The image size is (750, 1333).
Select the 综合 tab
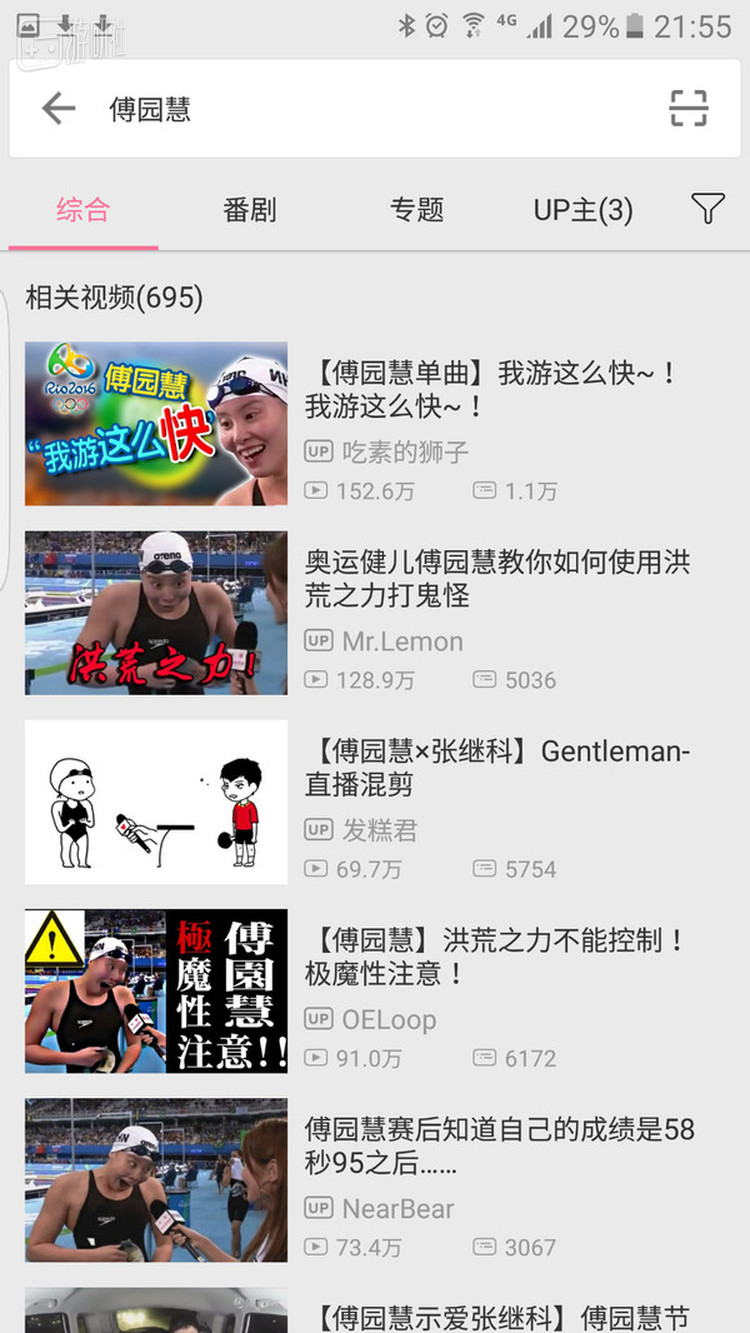click(83, 210)
